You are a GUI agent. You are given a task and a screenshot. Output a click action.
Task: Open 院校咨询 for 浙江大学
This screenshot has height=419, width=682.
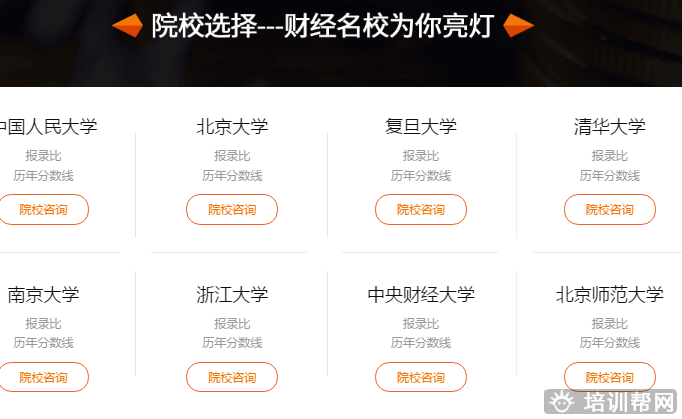click(x=232, y=377)
